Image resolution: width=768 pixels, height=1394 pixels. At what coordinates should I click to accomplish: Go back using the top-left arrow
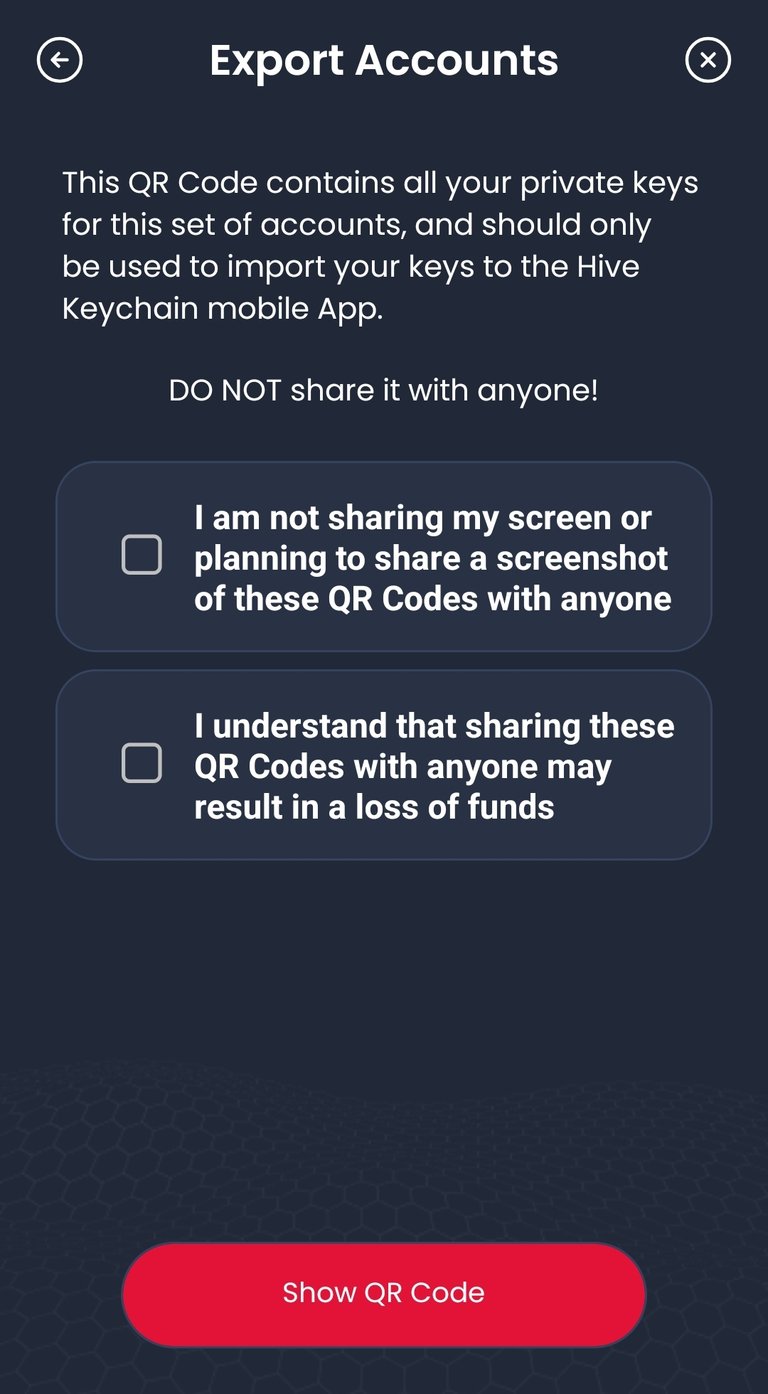[x=60, y=60]
